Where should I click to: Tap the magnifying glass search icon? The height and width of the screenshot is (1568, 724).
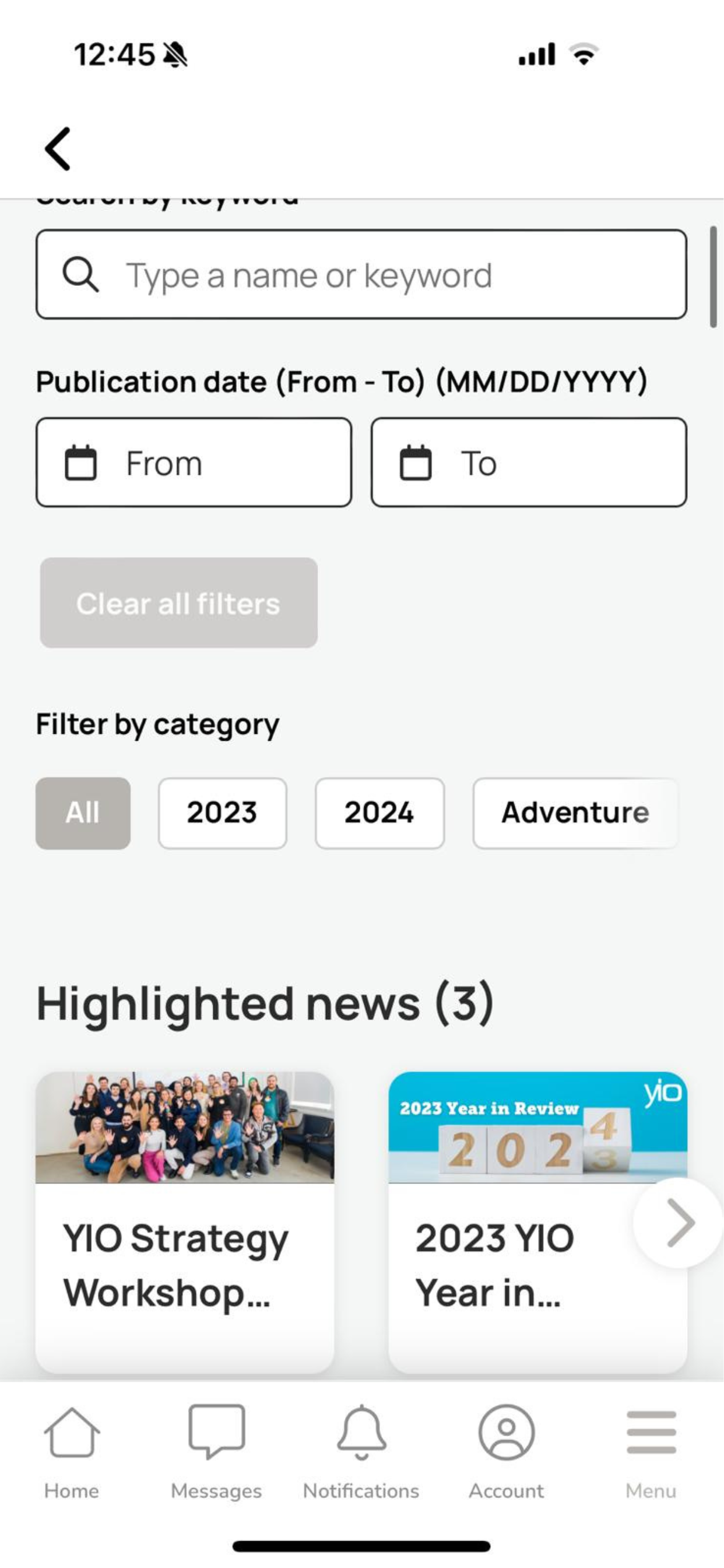82,275
